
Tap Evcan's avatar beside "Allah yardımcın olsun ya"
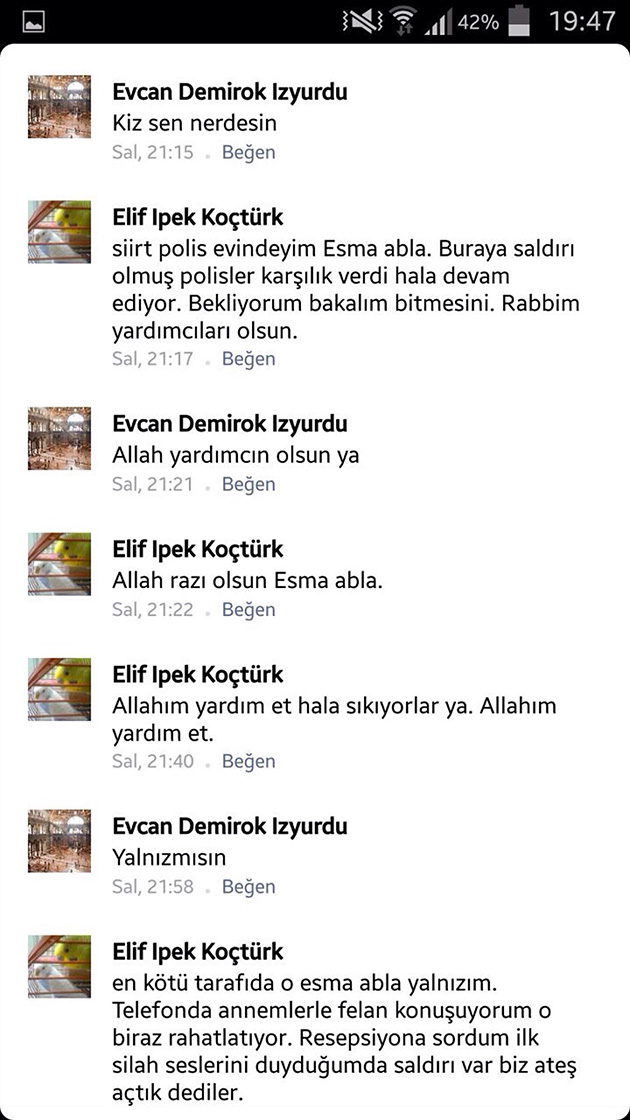pyautogui.click(x=59, y=438)
